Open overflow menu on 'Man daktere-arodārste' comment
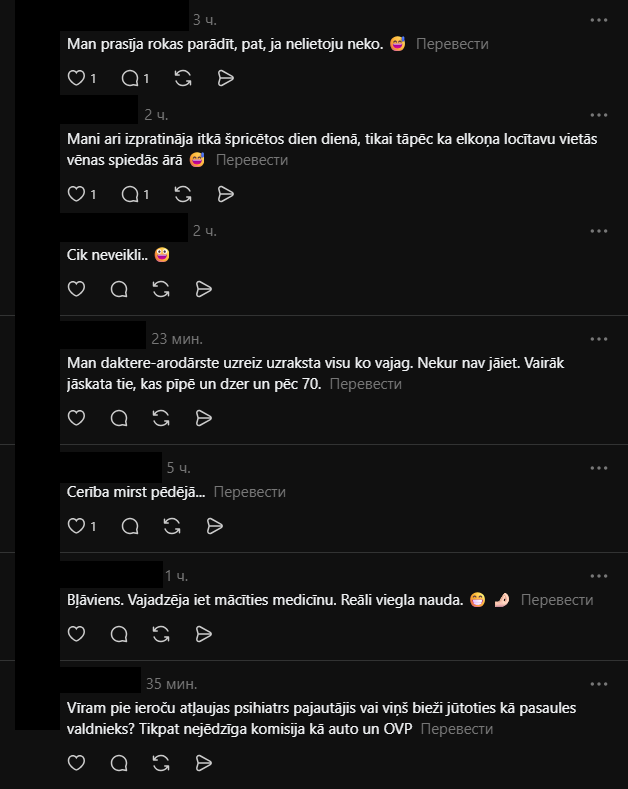 click(x=599, y=339)
